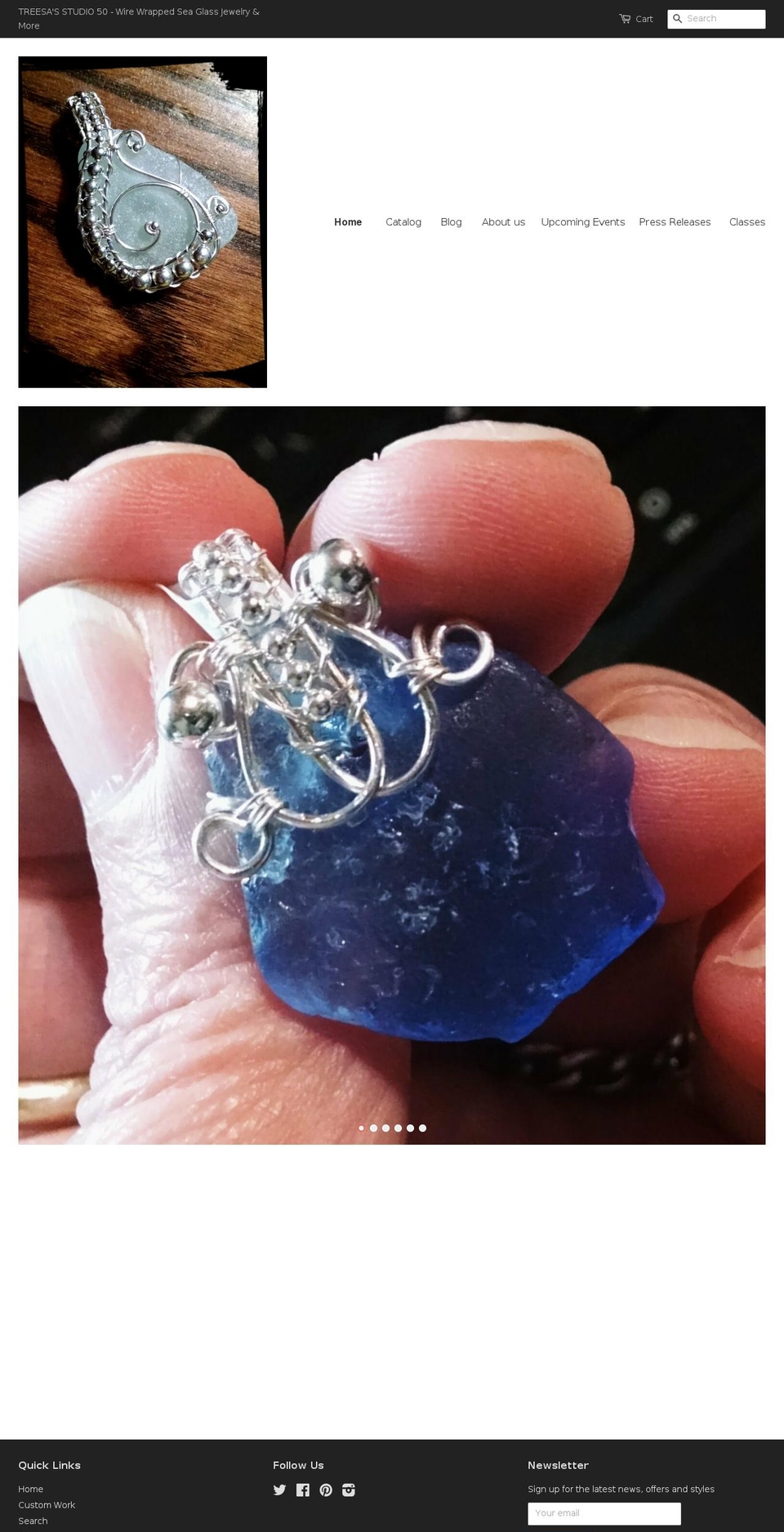Go to the Blog
784x1532 pixels.
(x=451, y=222)
